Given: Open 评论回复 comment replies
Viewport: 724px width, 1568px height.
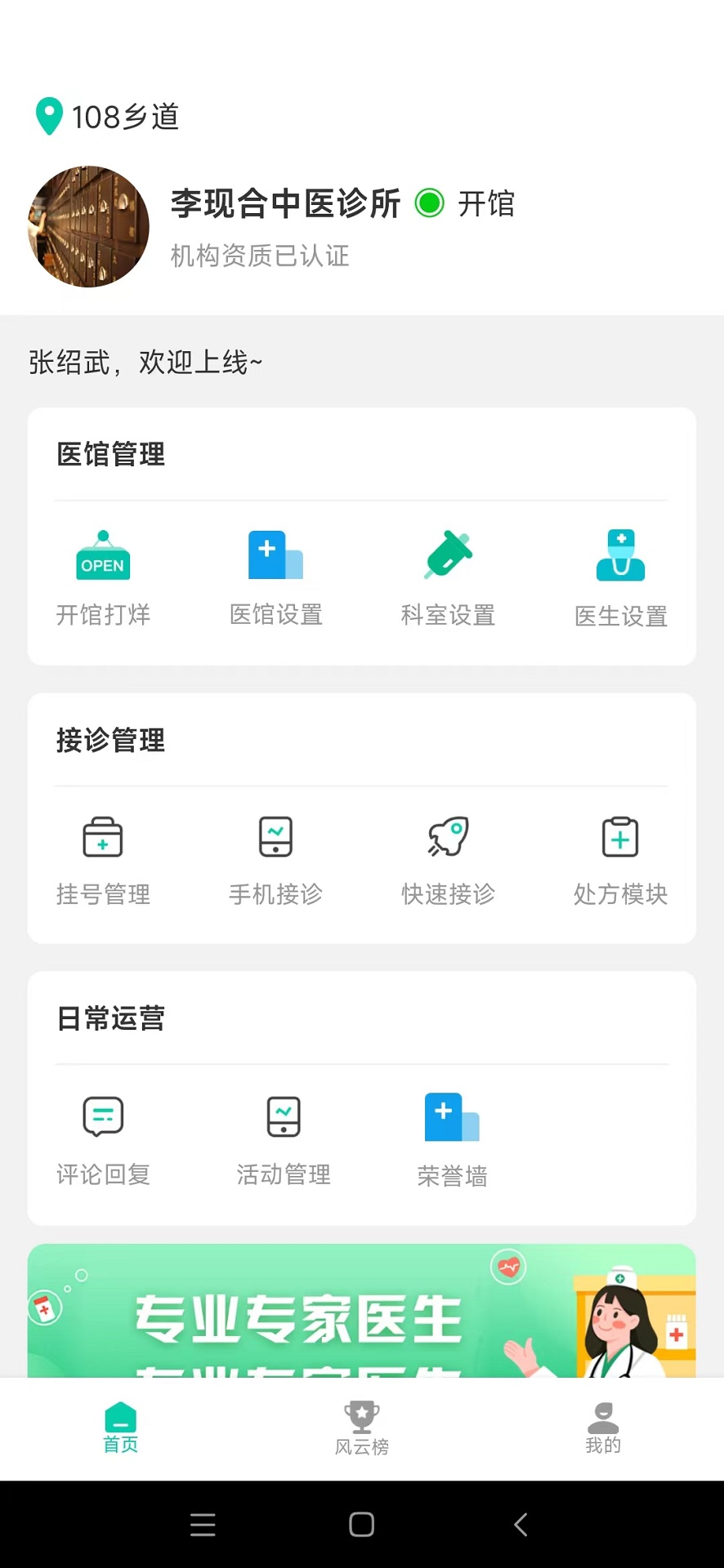Looking at the screenshot, I should click(x=102, y=1138).
